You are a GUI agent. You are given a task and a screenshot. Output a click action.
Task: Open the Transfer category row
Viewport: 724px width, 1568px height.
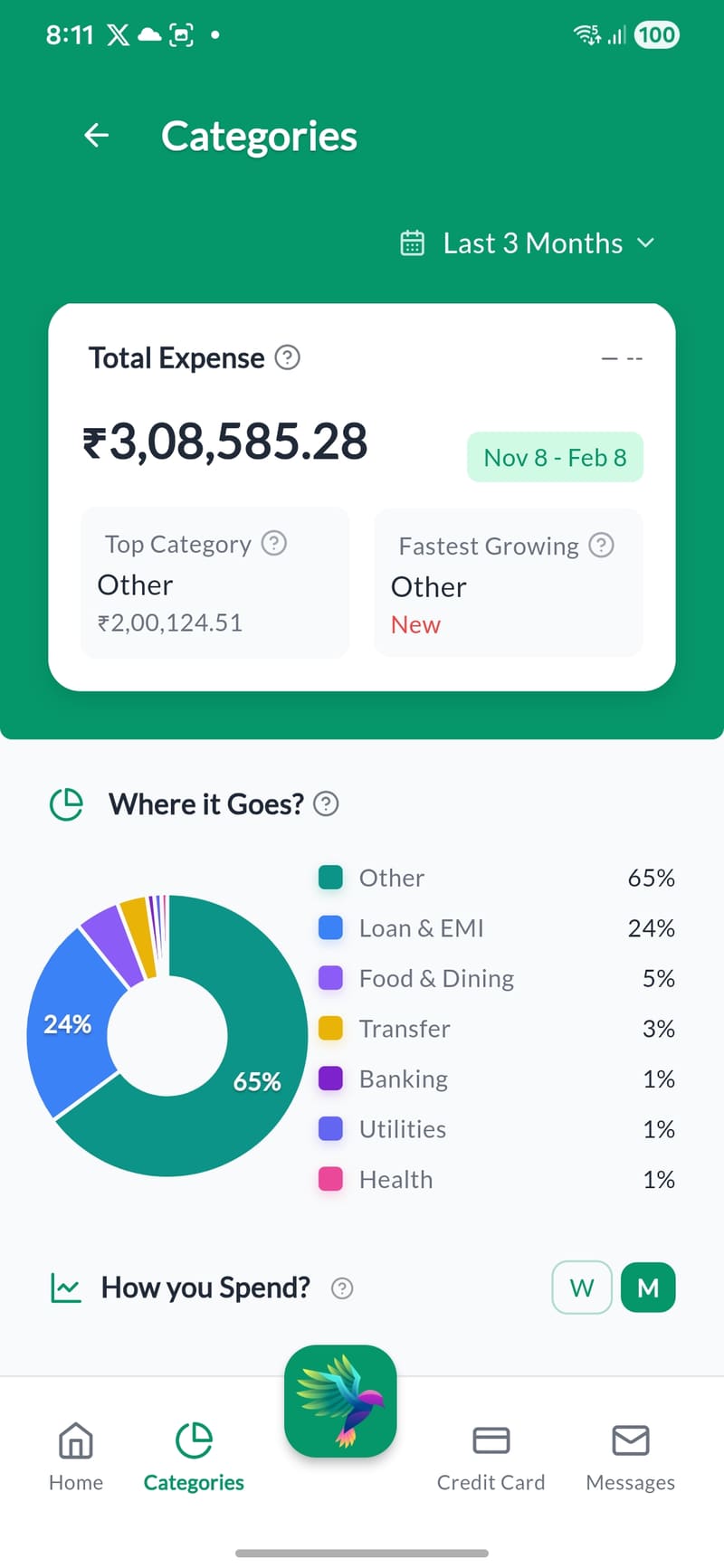click(x=497, y=1029)
